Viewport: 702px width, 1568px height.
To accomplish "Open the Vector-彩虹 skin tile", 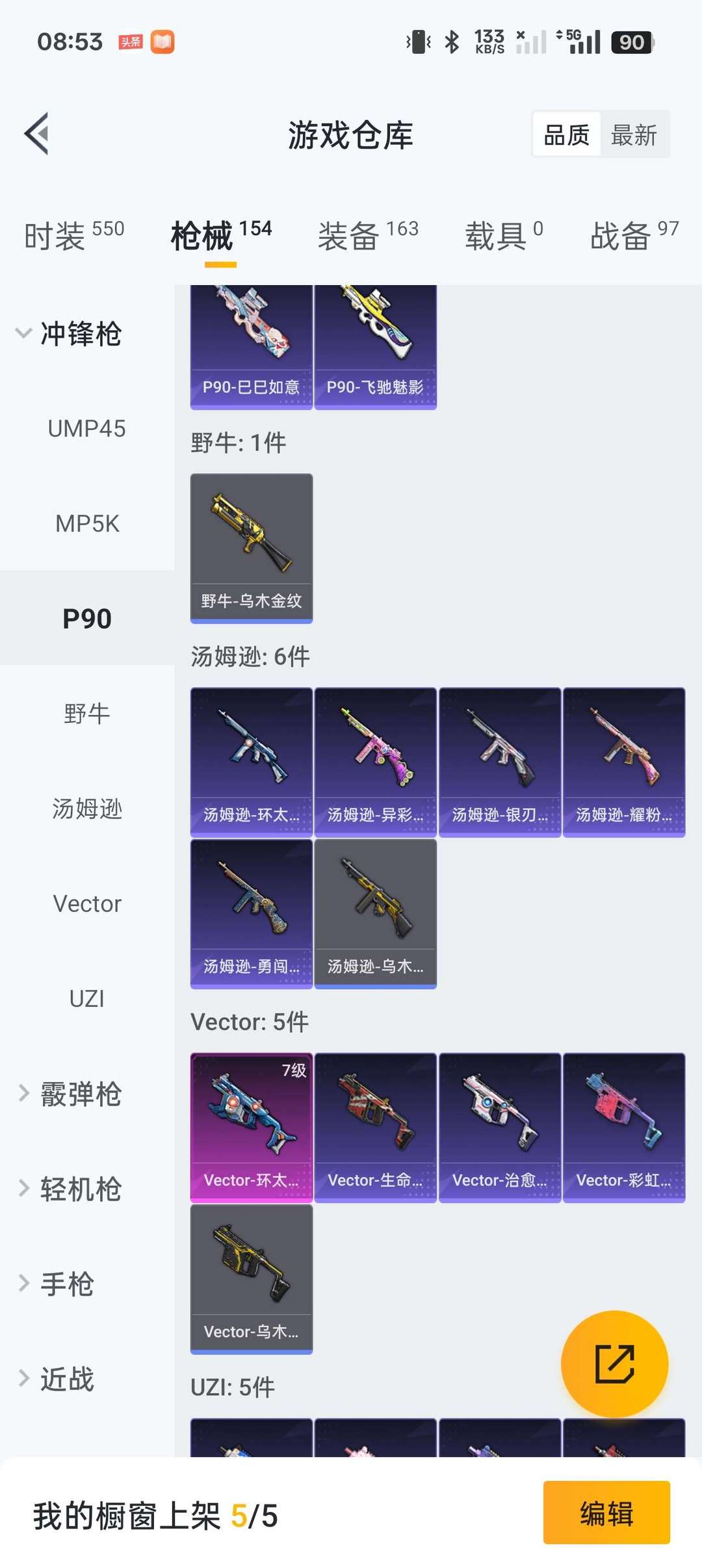I will pyautogui.click(x=623, y=1127).
